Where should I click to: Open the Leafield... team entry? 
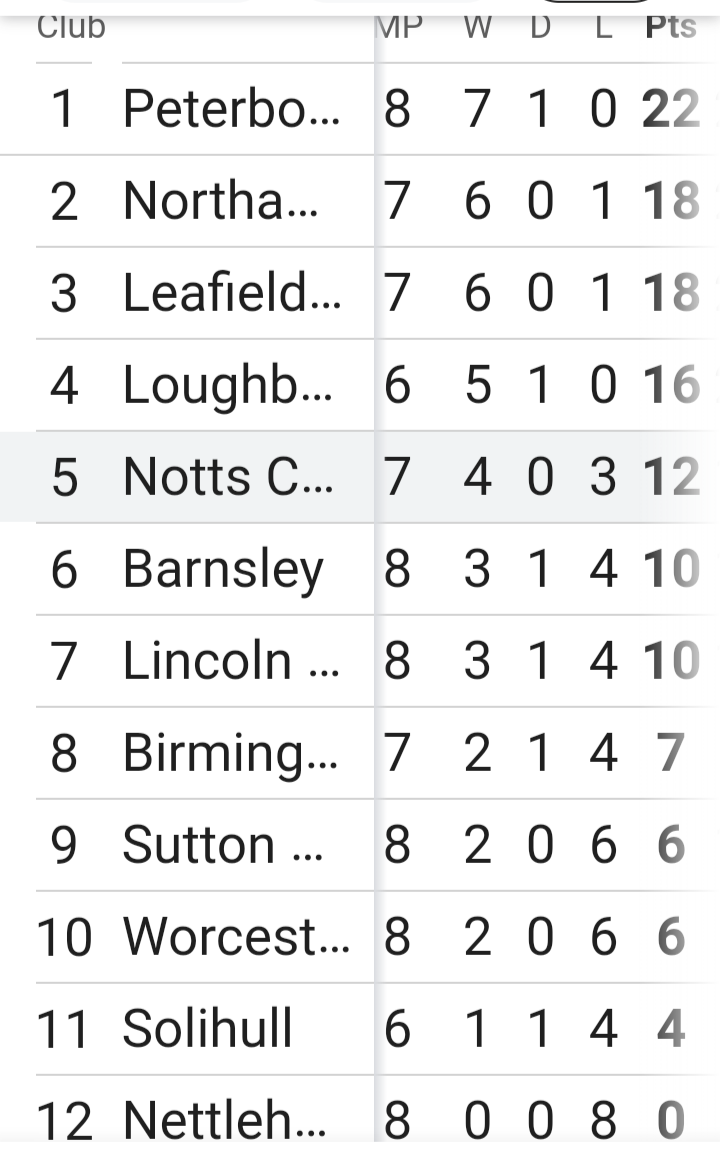(x=231, y=293)
